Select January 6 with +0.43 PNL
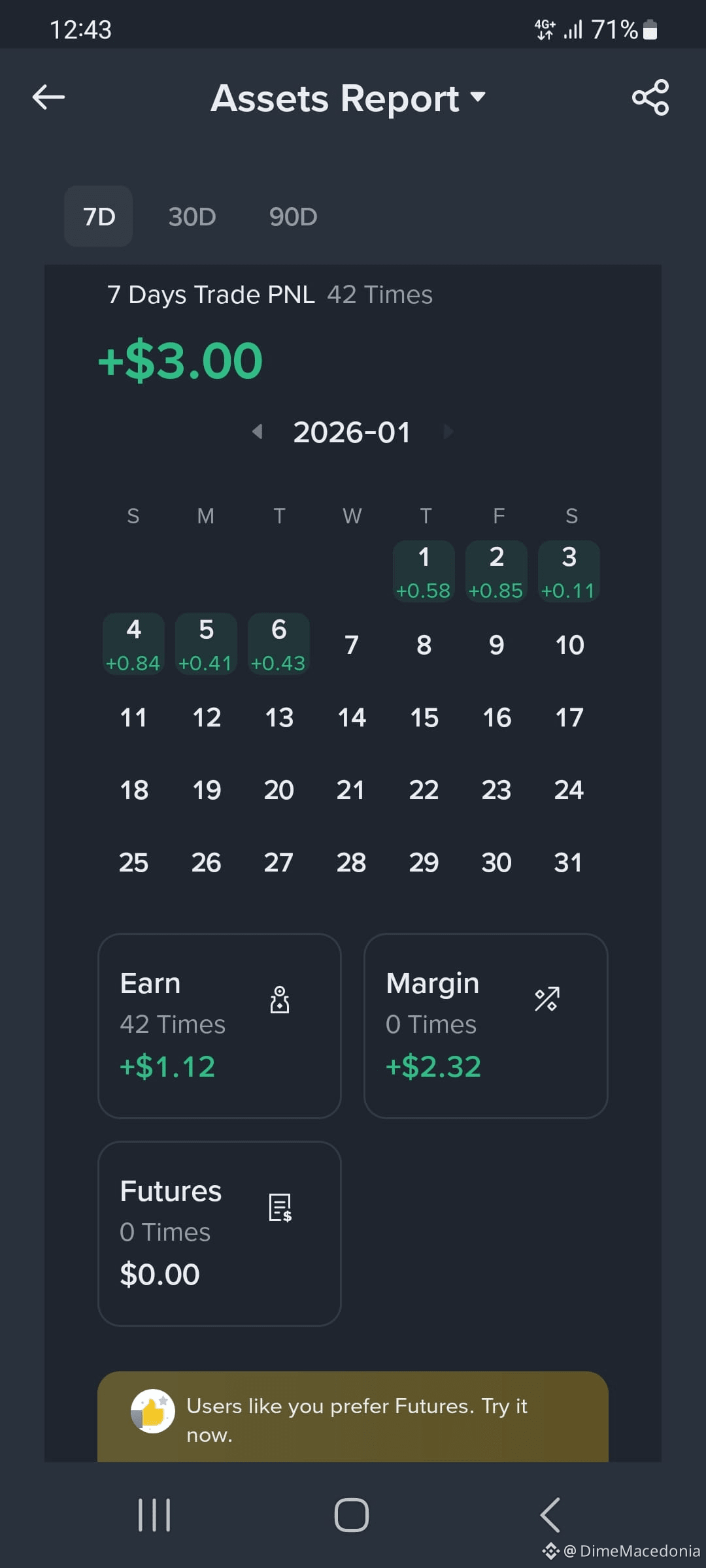The height and width of the screenshot is (1568, 706). pyautogui.click(x=278, y=644)
